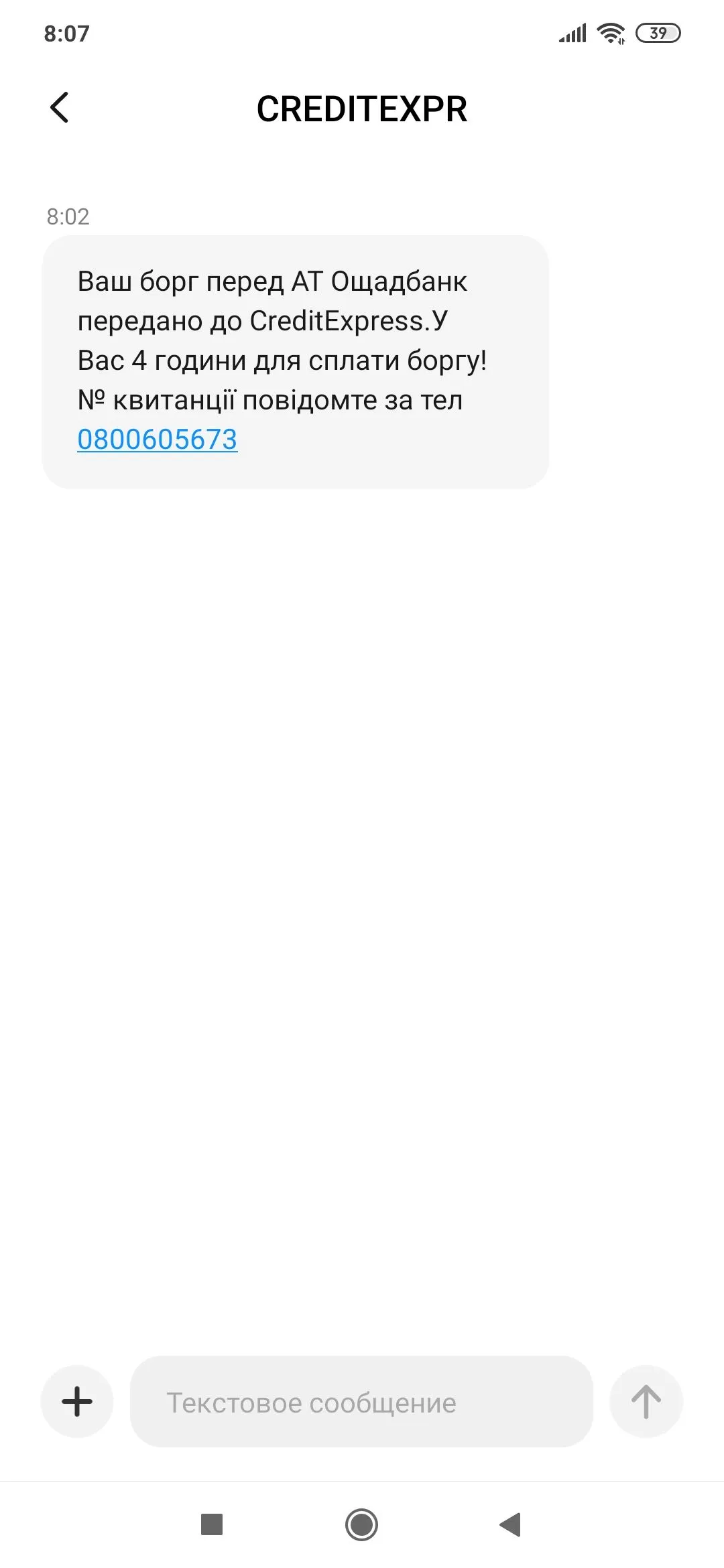
Task: Tap the send arrow button
Action: tap(646, 1401)
